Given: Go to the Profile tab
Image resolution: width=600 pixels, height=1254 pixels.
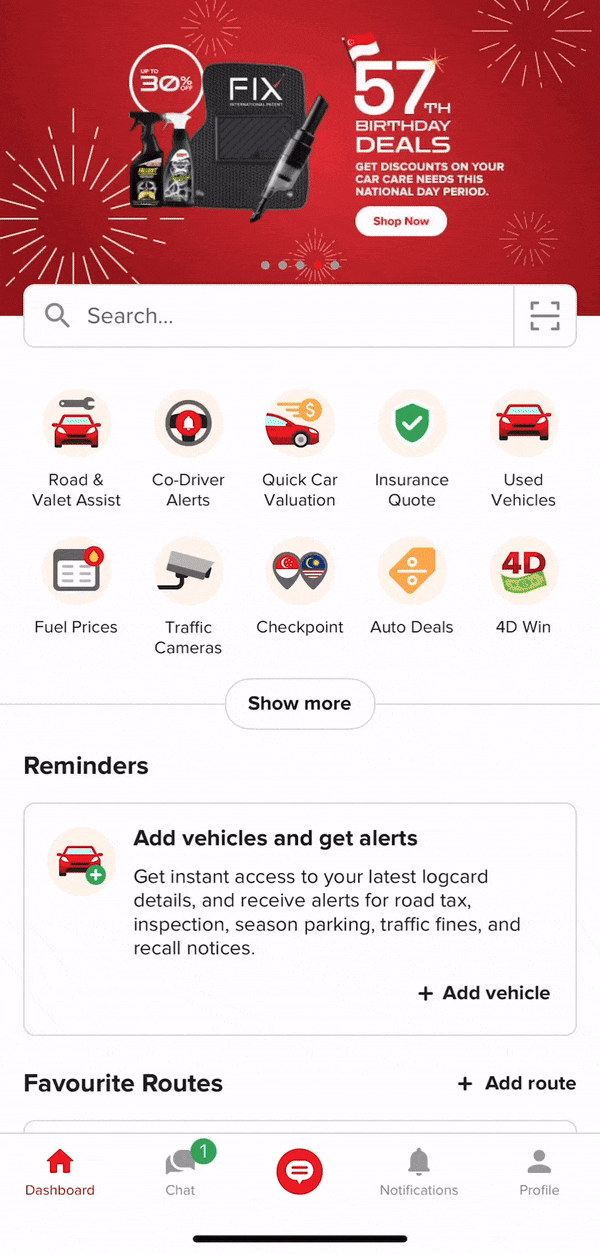Looking at the screenshot, I should coord(539,1171).
